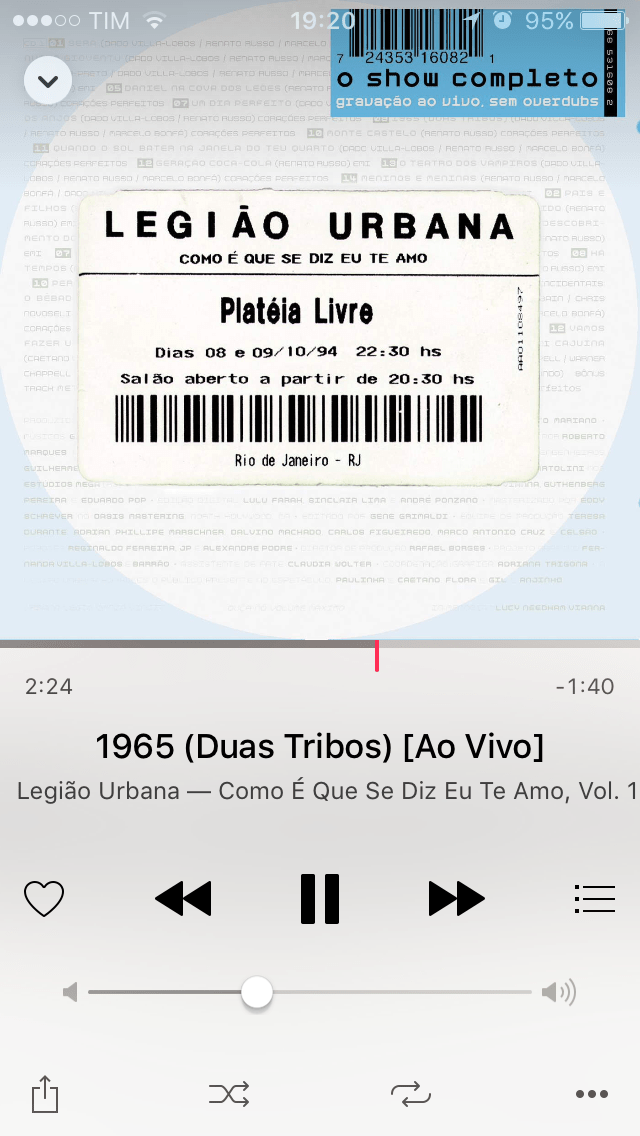Tap the volume slider knob
The height and width of the screenshot is (1136, 640).
[257, 992]
